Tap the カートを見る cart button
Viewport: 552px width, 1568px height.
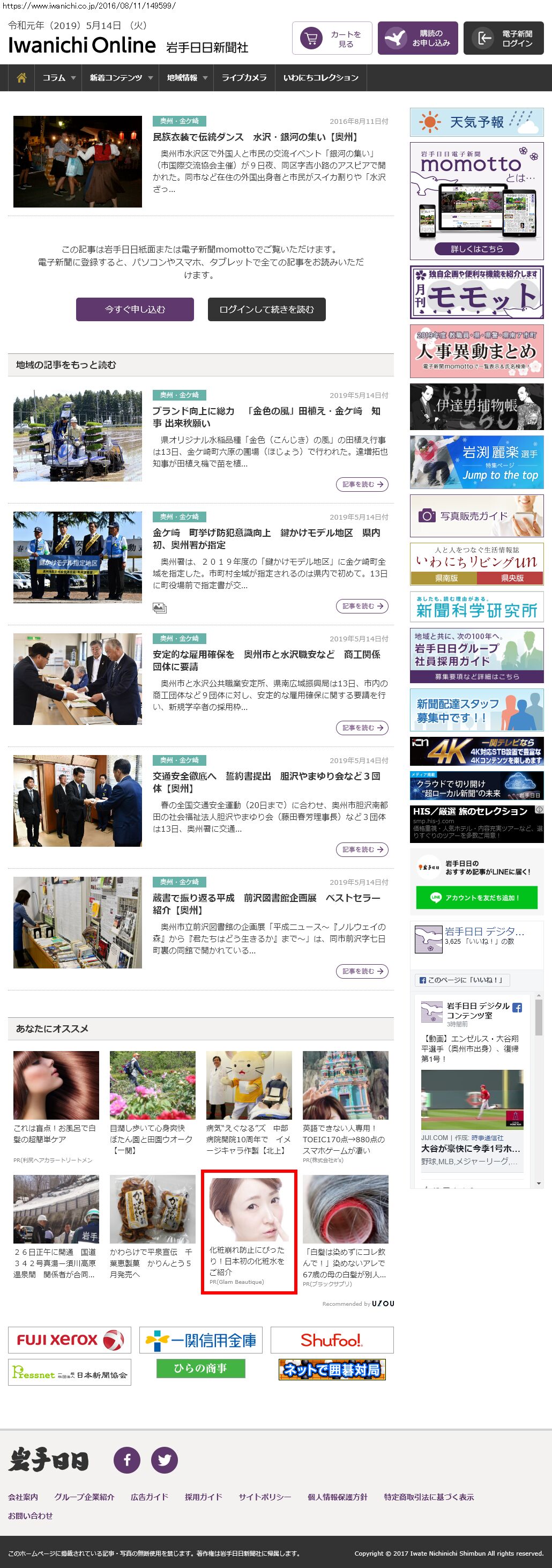pyautogui.click(x=332, y=39)
